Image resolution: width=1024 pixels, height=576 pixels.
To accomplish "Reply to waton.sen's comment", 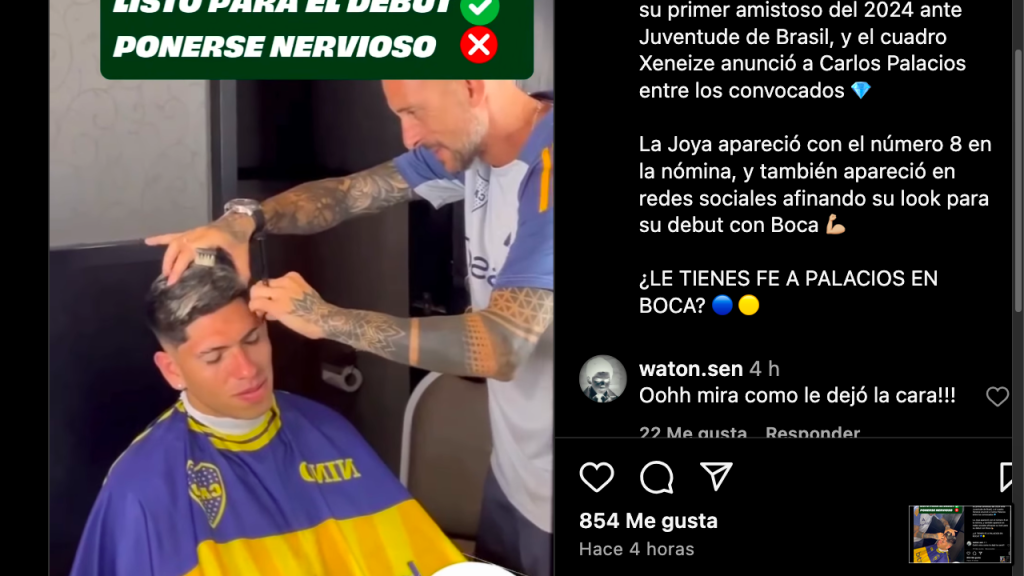I will point(812,433).
